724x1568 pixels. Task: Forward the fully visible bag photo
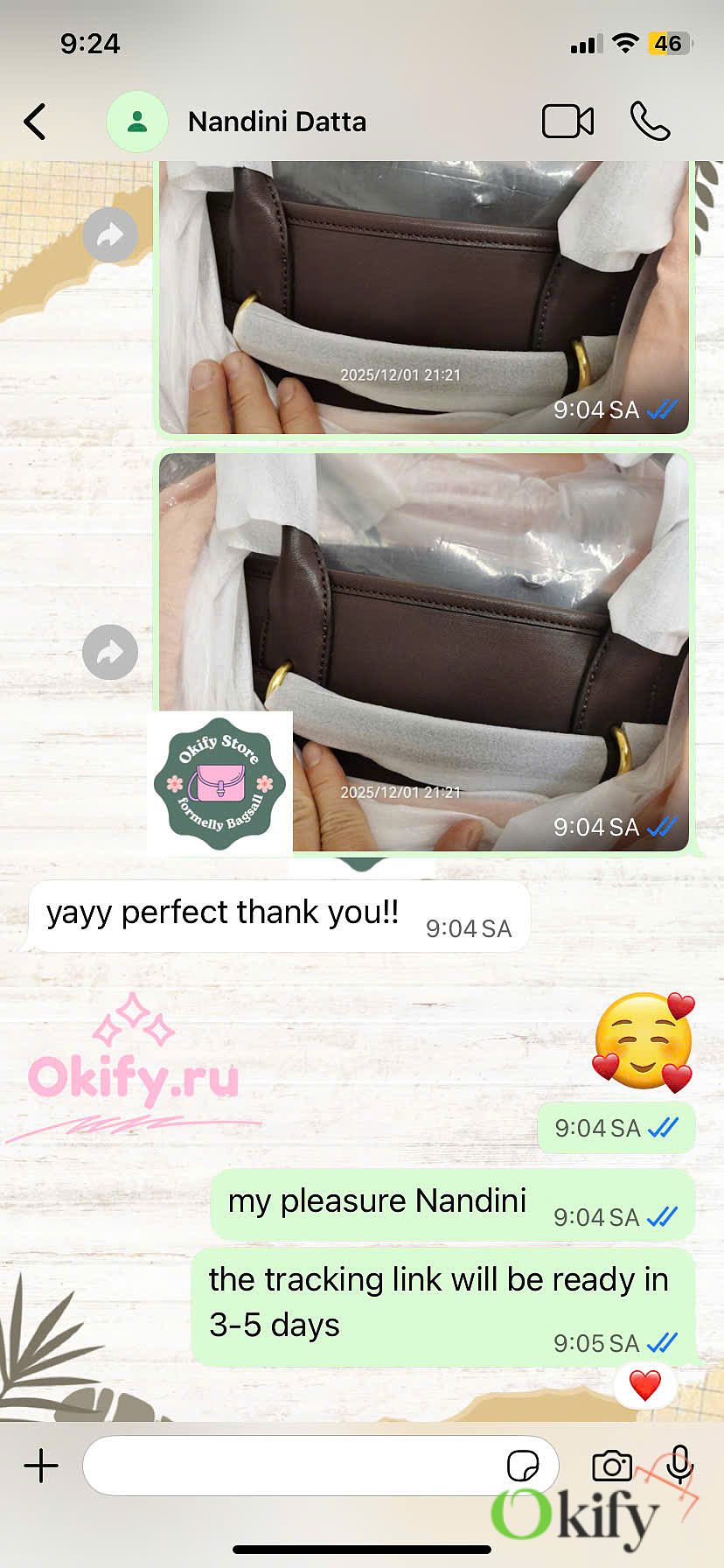110,652
